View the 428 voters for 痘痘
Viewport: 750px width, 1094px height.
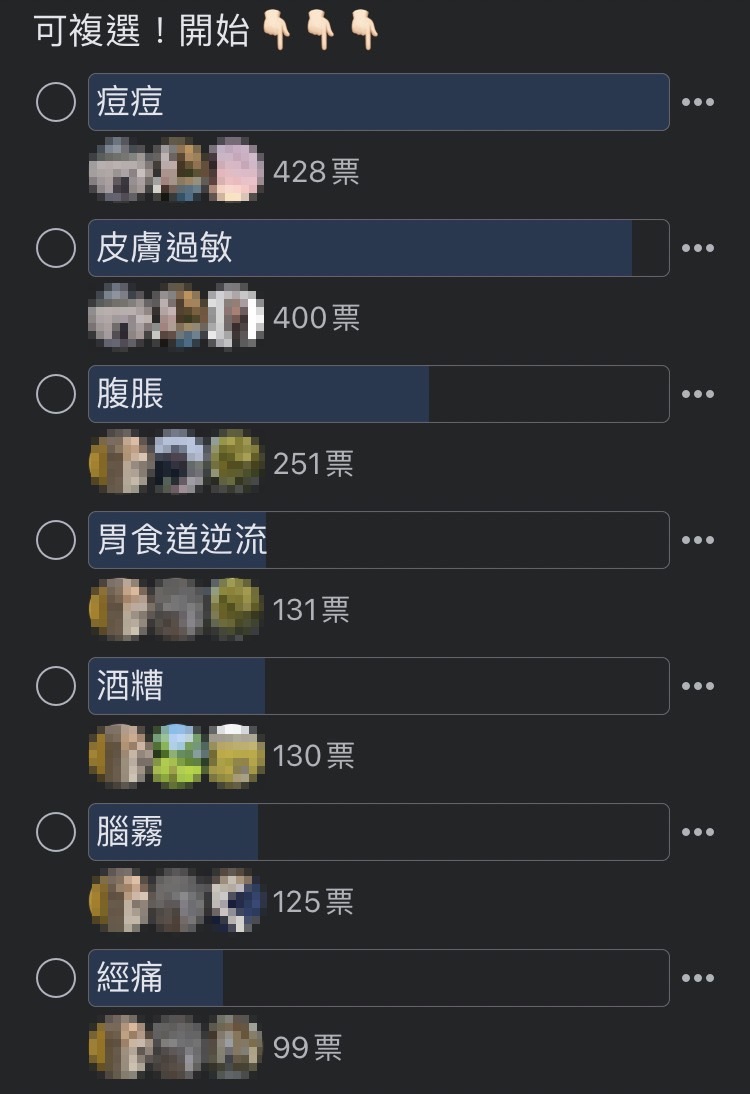(315, 172)
